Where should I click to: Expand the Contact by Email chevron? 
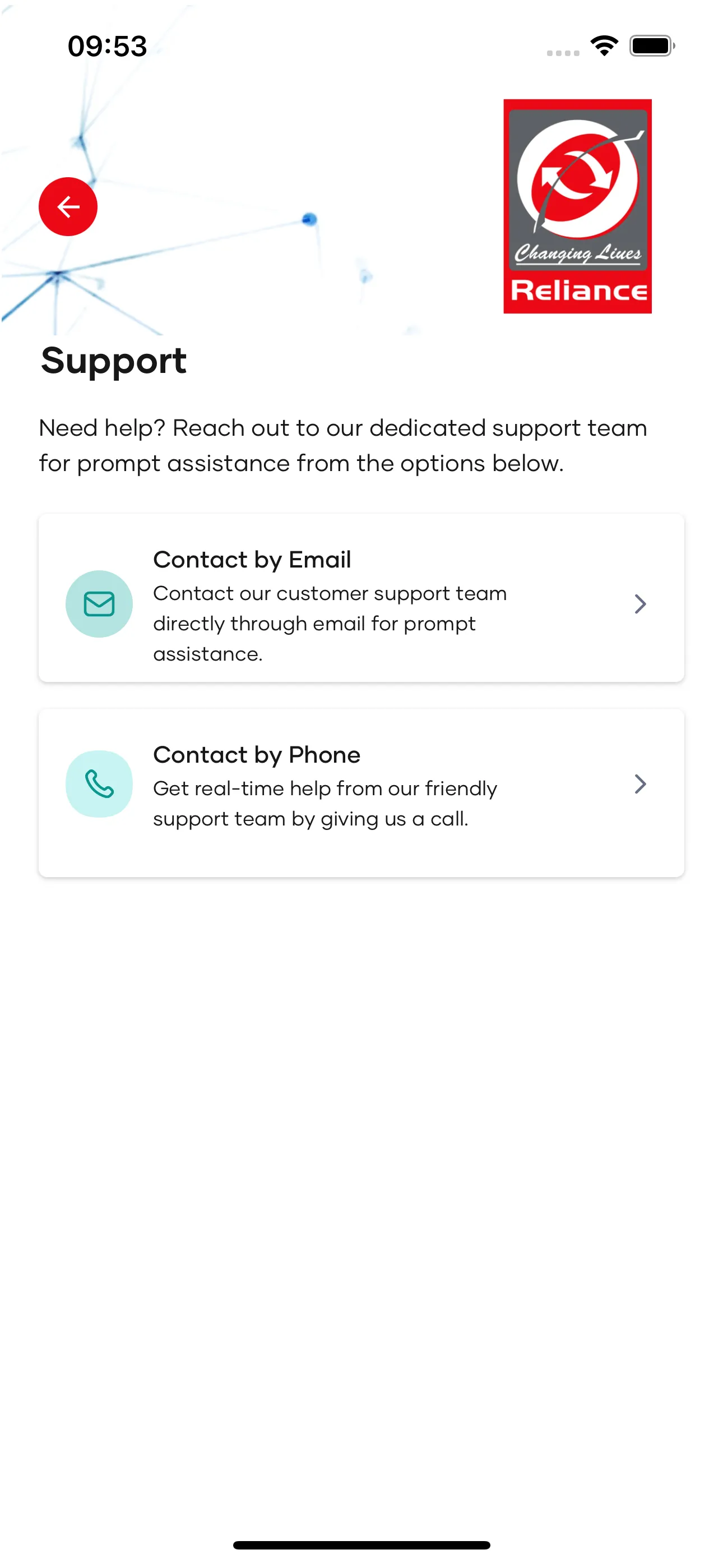tap(640, 604)
